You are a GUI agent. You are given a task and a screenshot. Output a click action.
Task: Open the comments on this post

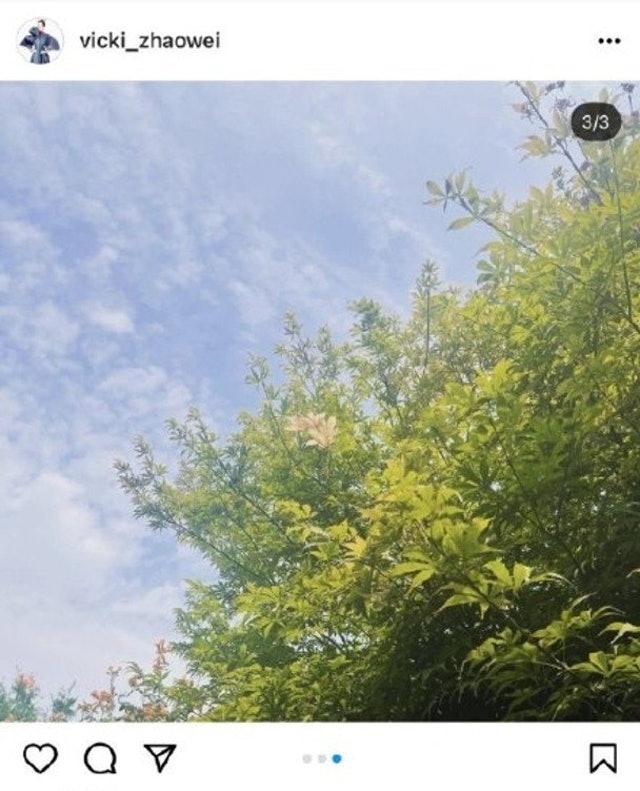[x=100, y=758]
